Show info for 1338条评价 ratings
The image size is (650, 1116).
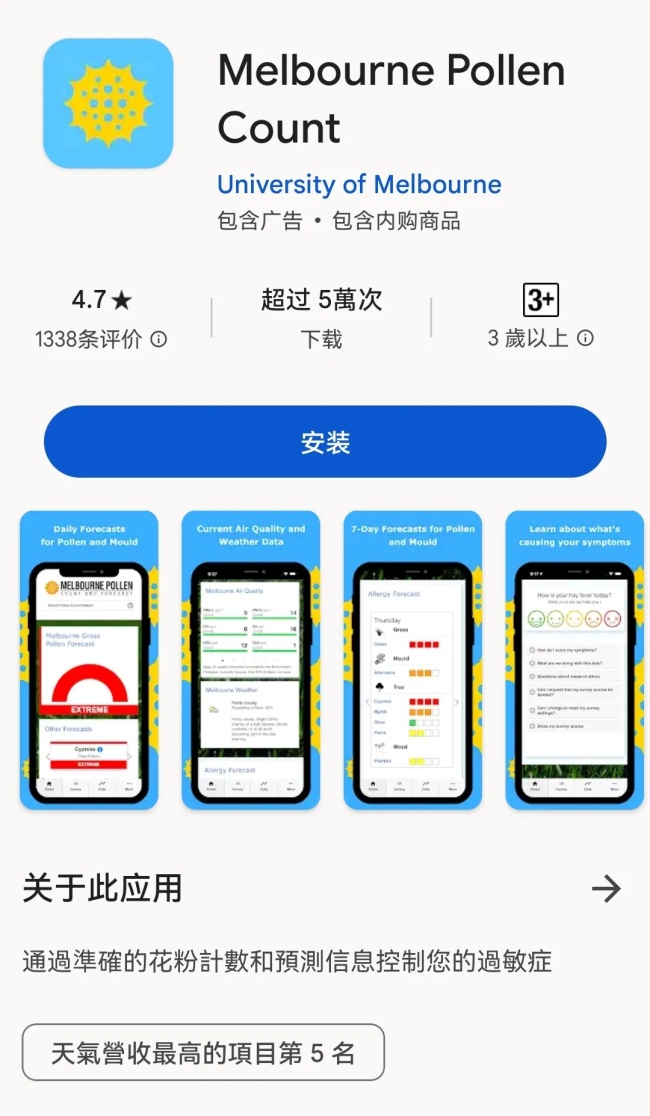point(159,339)
